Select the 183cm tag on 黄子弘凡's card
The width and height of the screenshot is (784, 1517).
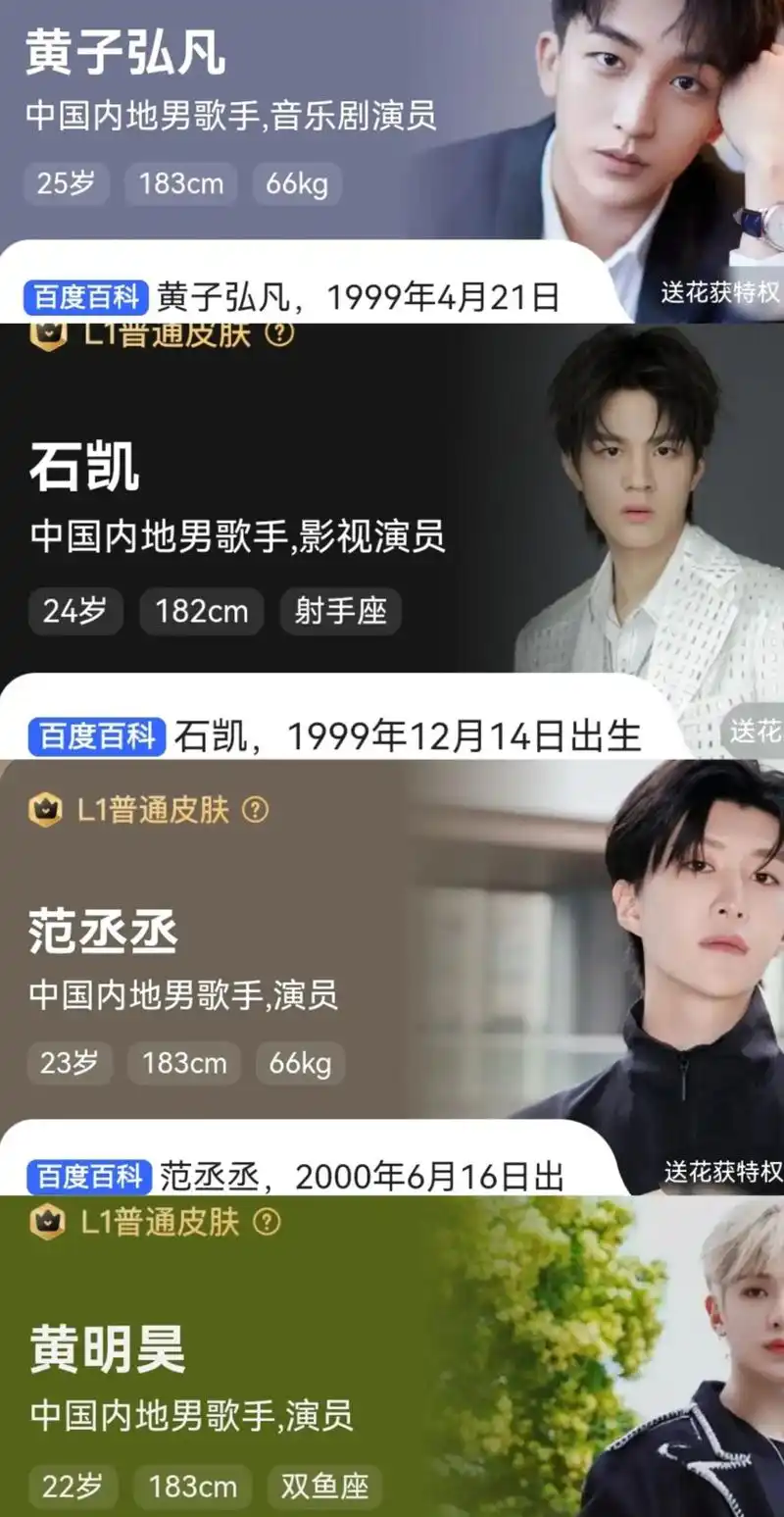pyautogui.click(x=181, y=184)
